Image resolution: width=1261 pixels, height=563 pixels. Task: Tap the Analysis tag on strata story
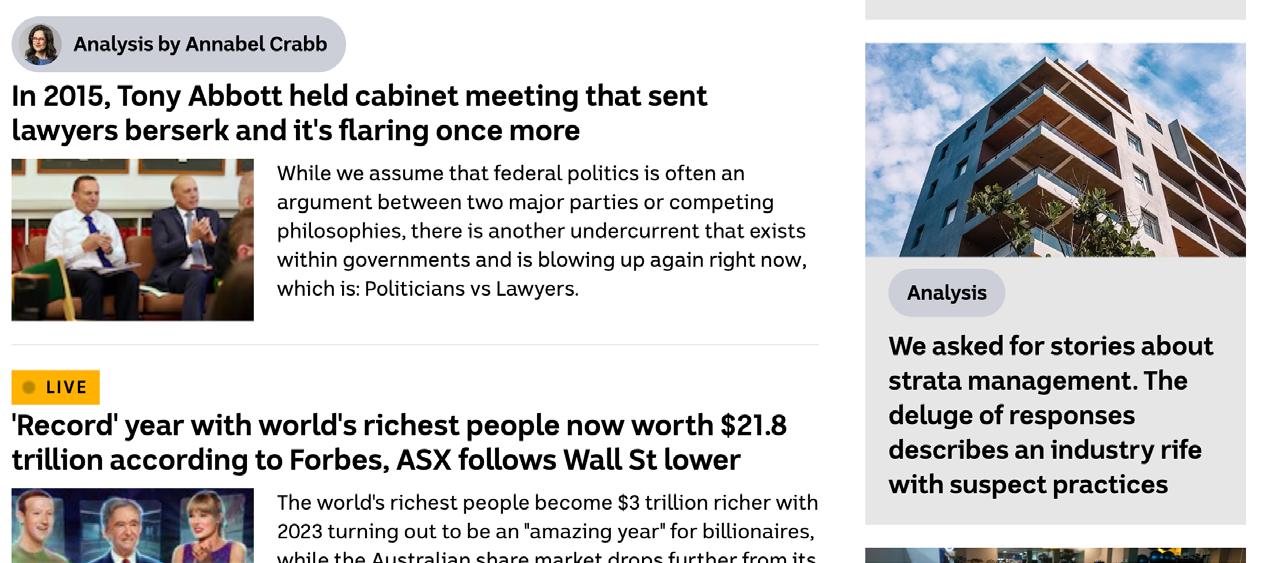[x=946, y=293]
